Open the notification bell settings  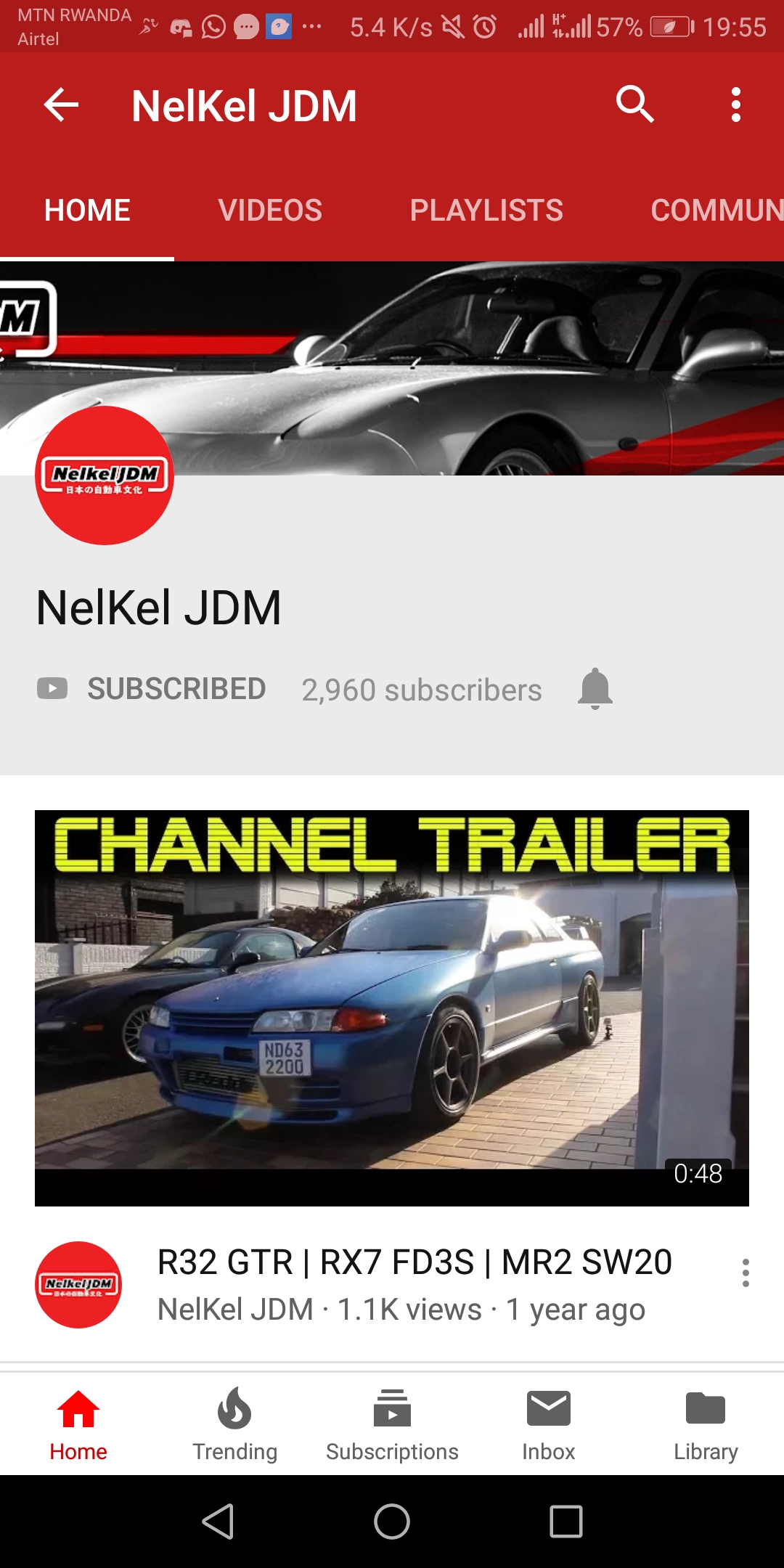coord(595,689)
